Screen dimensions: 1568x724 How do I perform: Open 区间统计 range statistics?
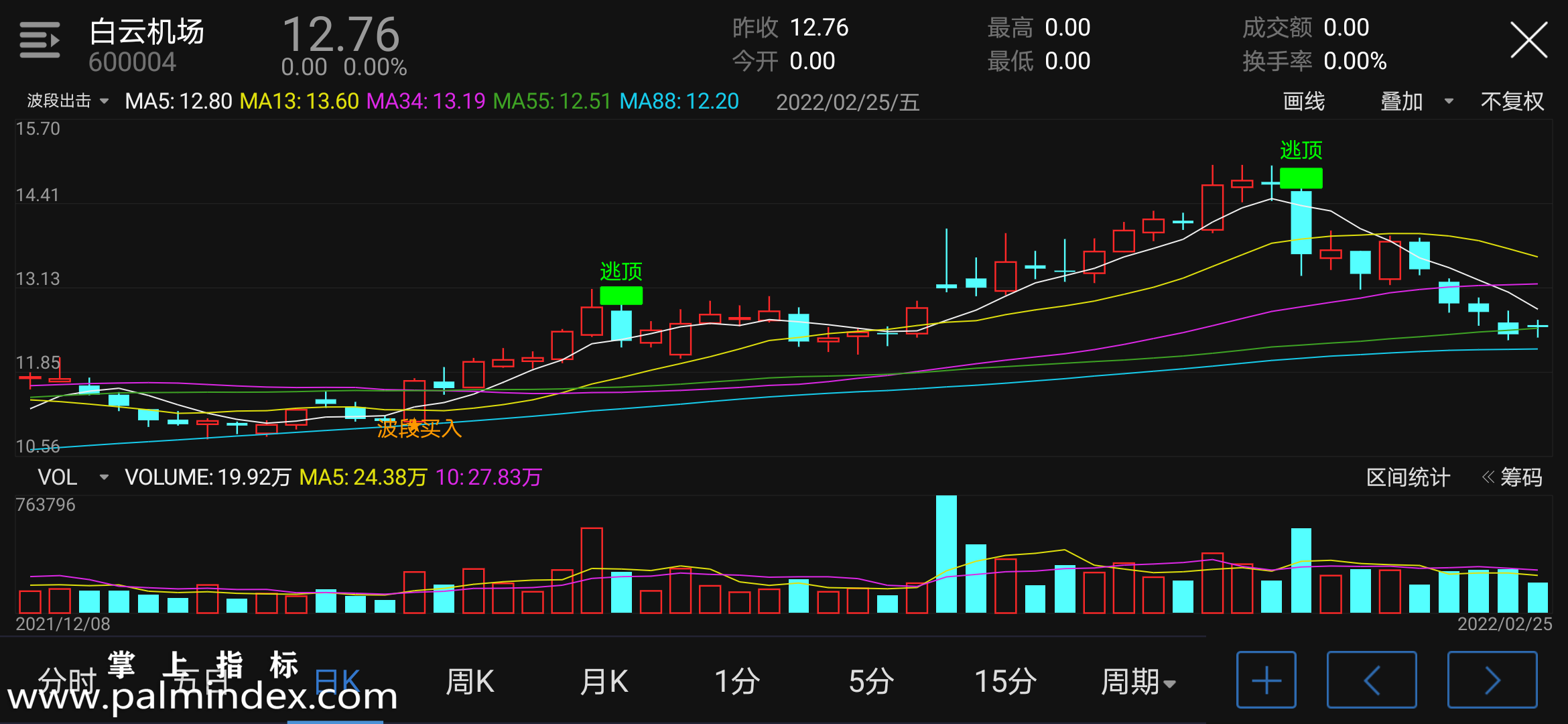1408,477
